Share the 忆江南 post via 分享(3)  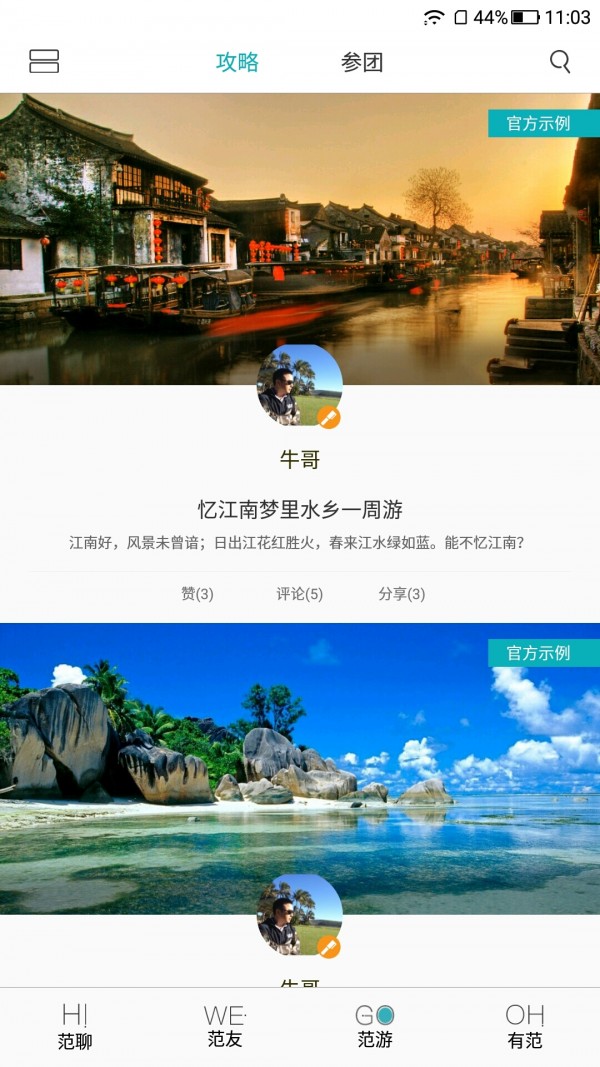tap(401, 594)
